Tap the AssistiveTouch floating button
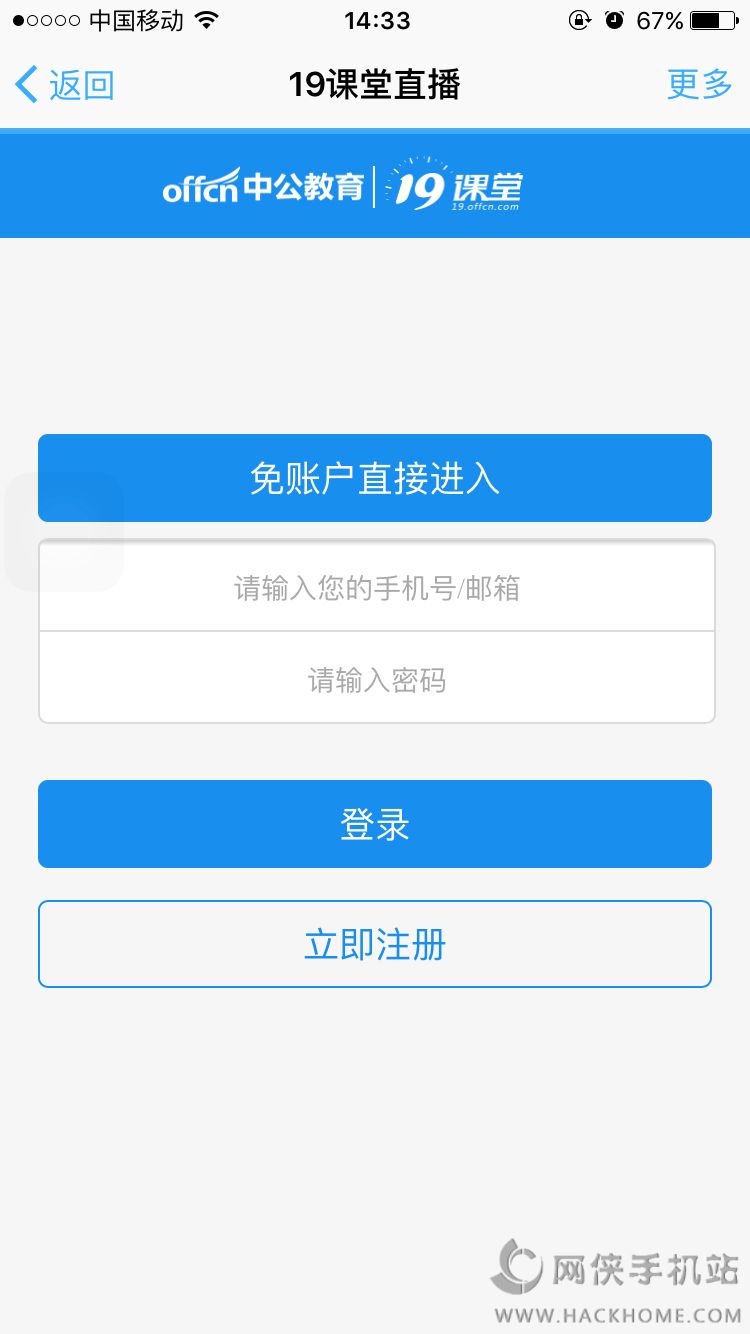The image size is (750, 1334). pyautogui.click(x=64, y=532)
